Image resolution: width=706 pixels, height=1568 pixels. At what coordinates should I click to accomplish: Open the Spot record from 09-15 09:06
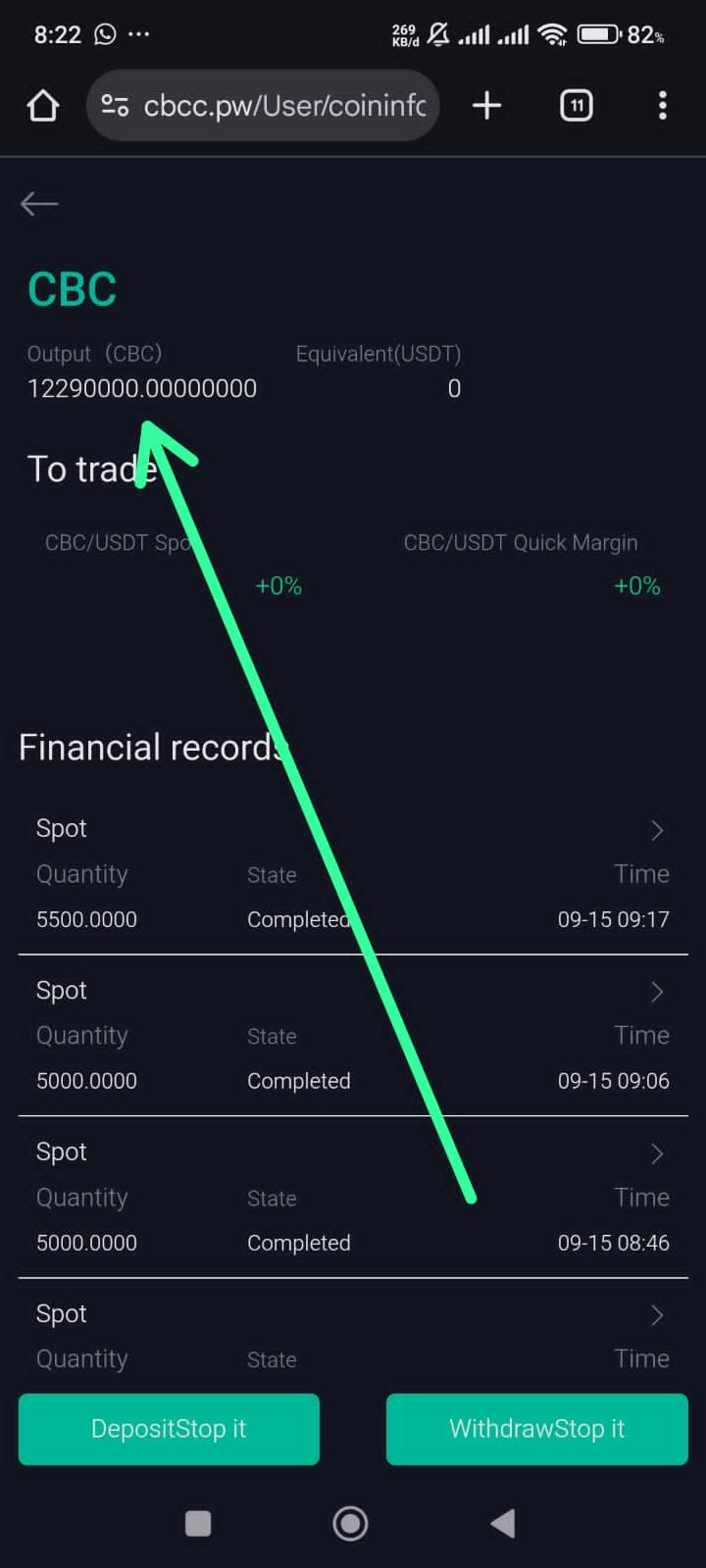[353, 1035]
